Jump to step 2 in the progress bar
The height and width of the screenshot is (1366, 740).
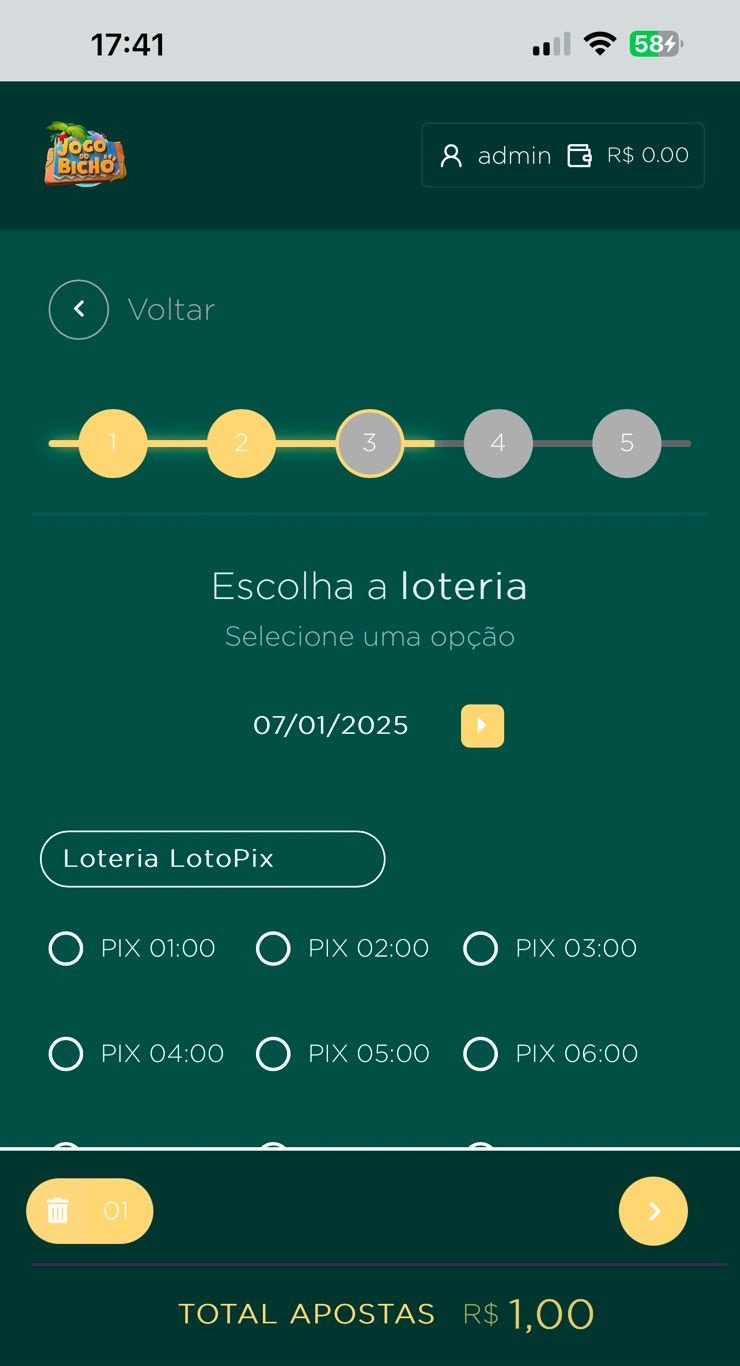coord(241,443)
